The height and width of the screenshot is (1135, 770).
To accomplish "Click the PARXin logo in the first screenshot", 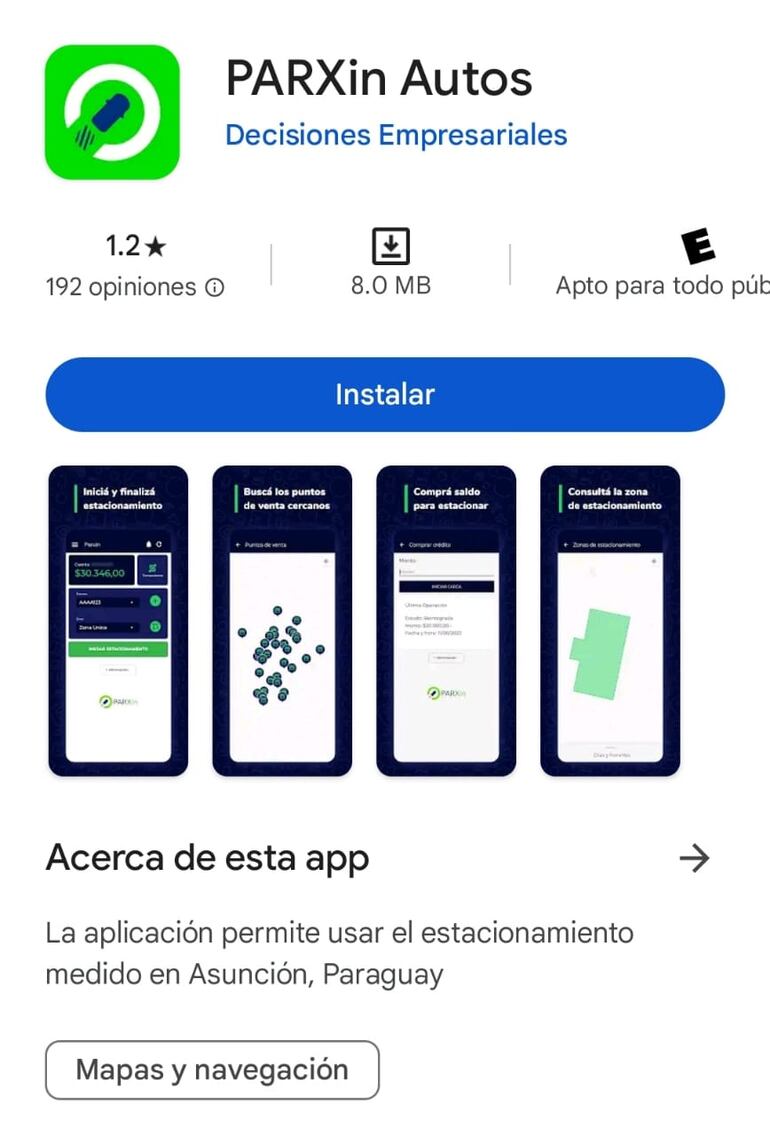I will (119, 699).
